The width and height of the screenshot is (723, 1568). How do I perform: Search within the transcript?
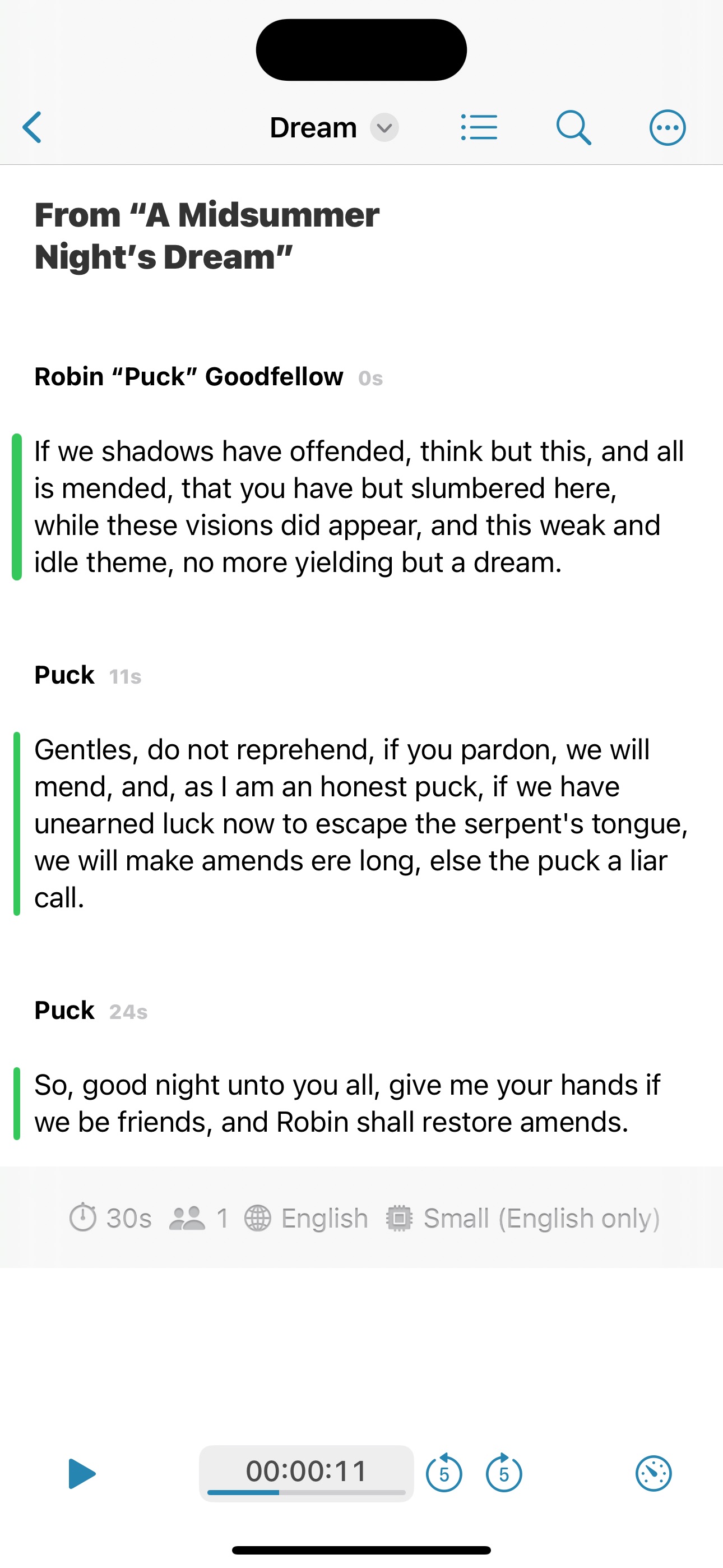tap(573, 127)
